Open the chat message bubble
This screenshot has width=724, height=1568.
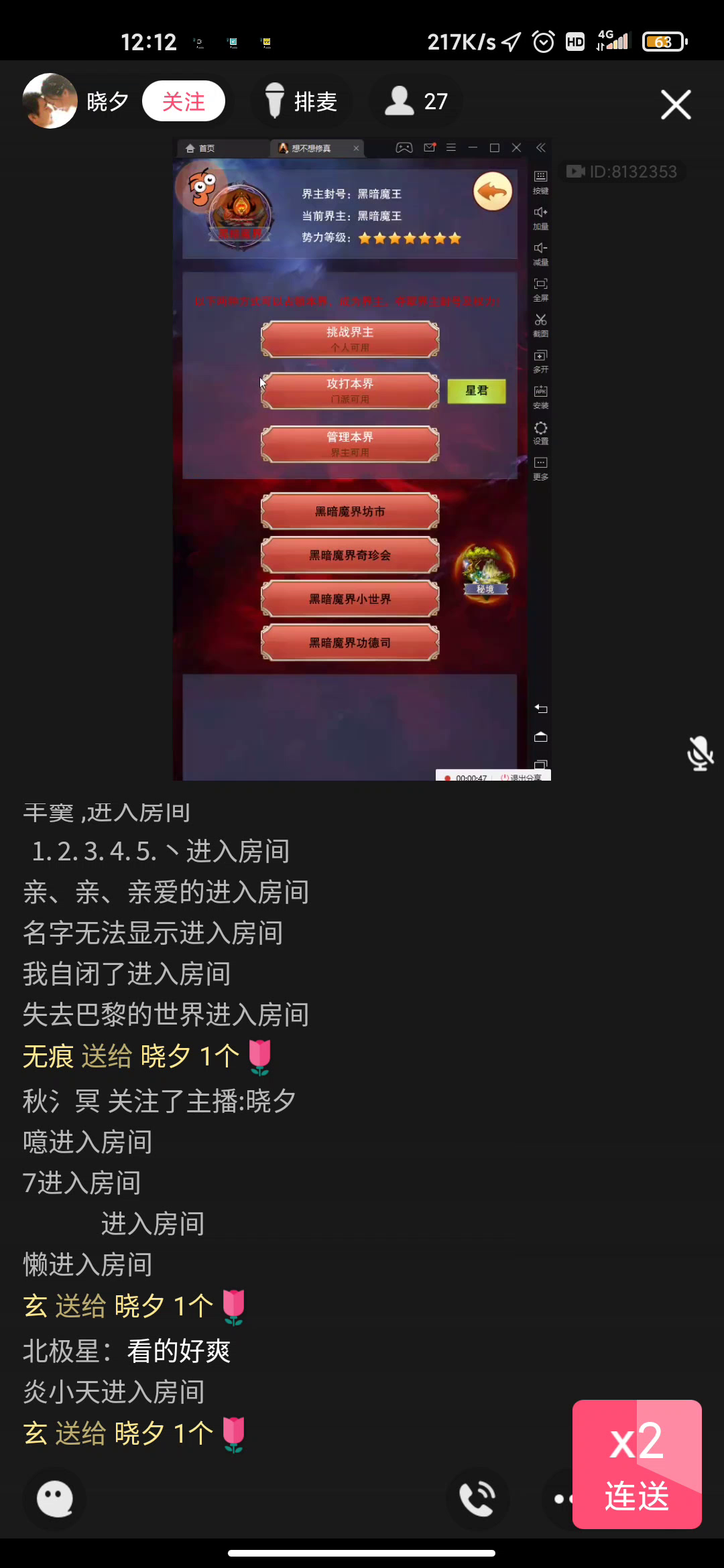[x=55, y=1498]
